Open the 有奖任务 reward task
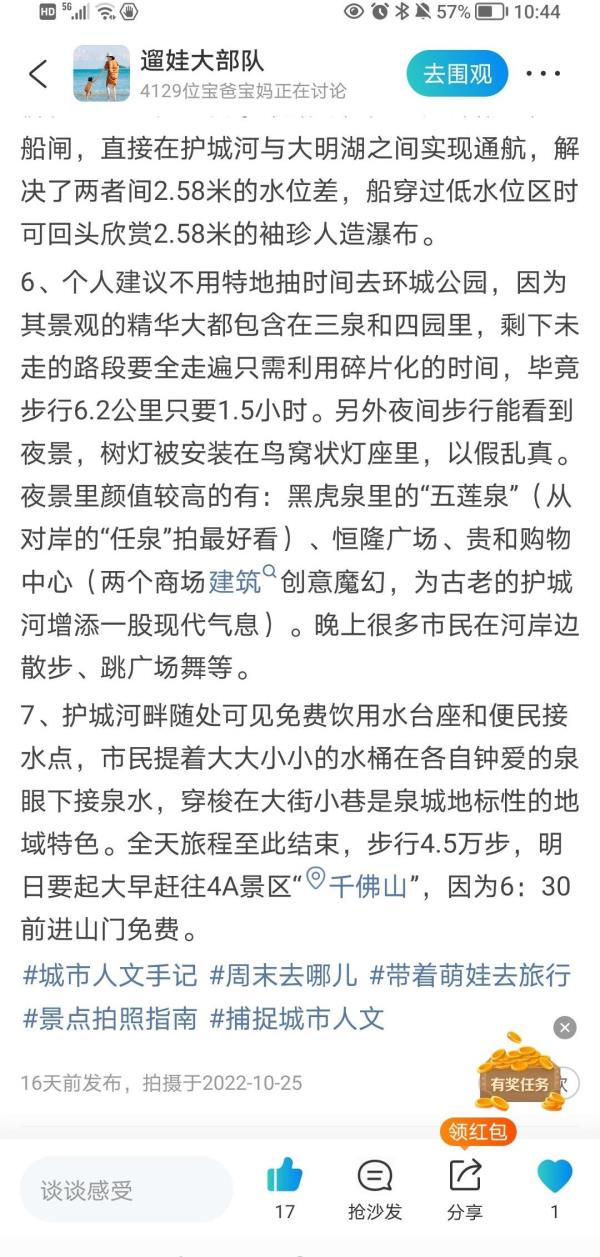This screenshot has height=1257, width=600. point(519,1075)
